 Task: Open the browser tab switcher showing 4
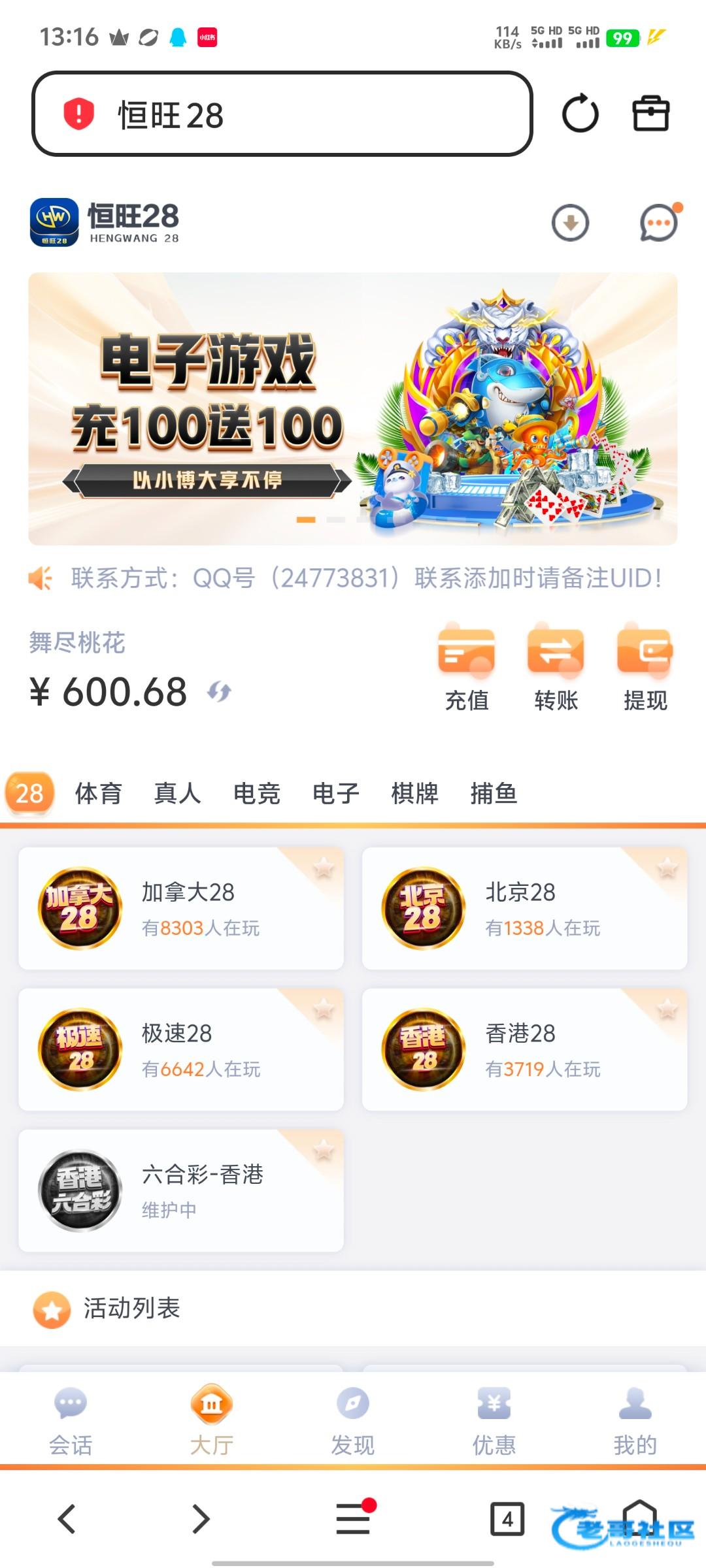pyautogui.click(x=507, y=1519)
